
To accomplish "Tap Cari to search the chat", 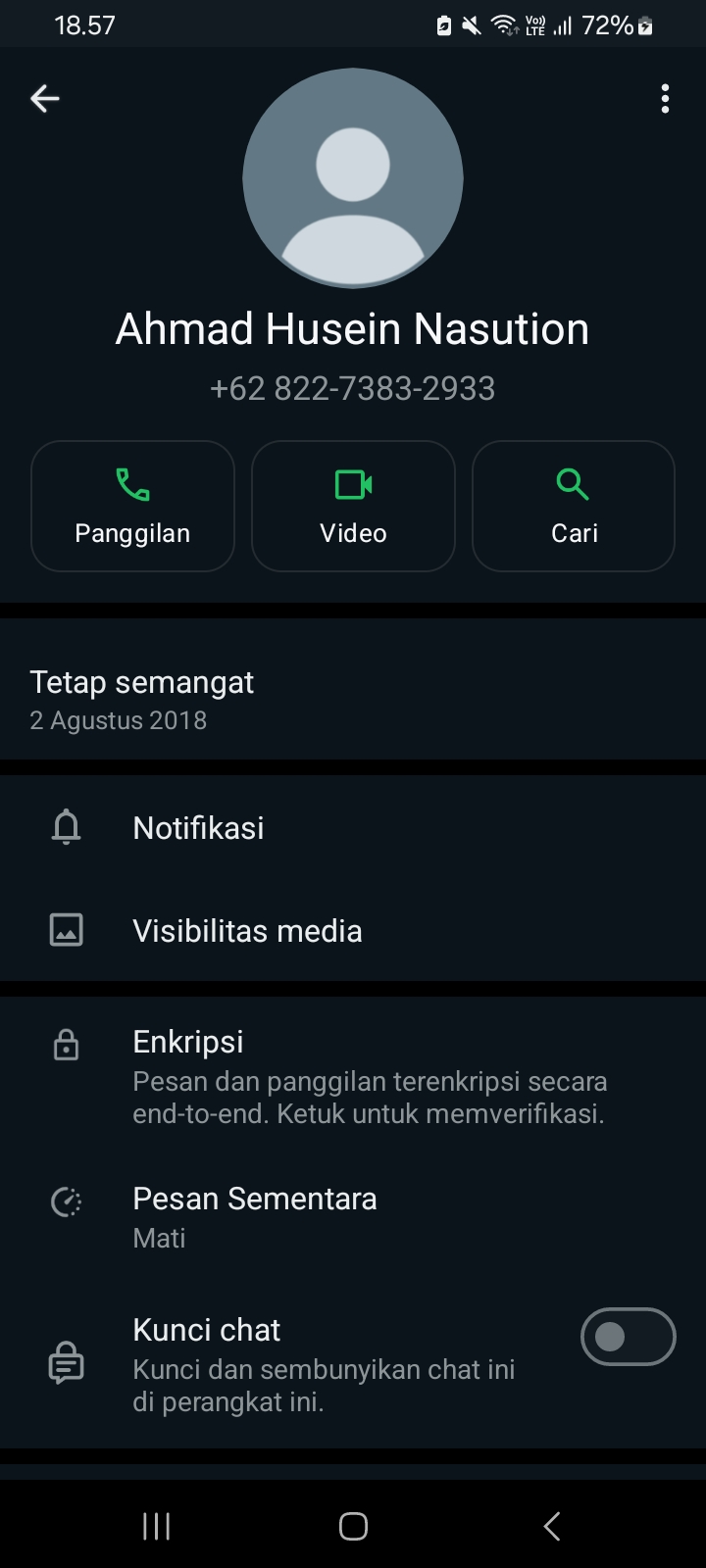I will pos(574,506).
